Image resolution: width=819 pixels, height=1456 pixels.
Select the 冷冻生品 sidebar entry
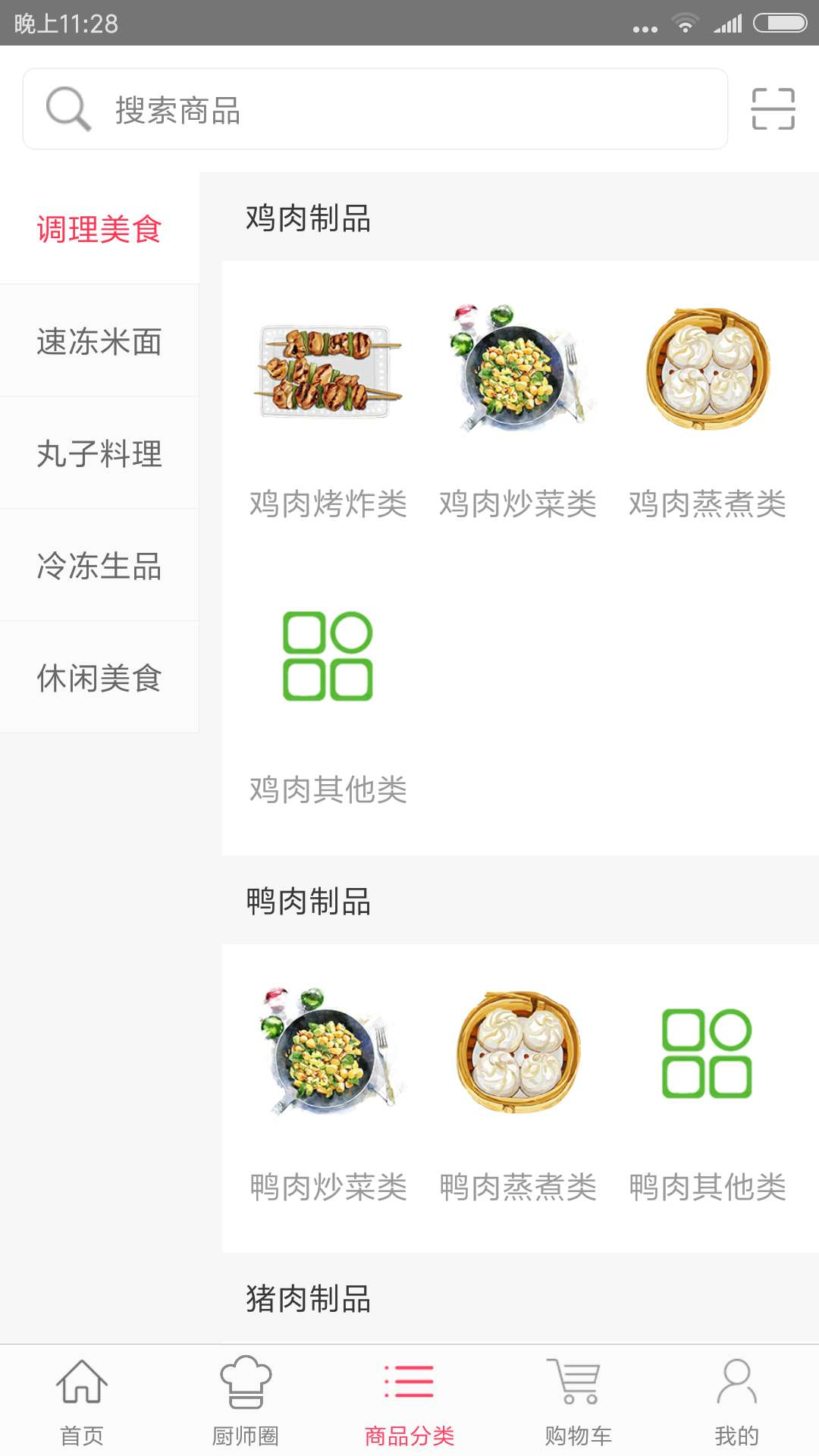pyautogui.click(x=99, y=566)
